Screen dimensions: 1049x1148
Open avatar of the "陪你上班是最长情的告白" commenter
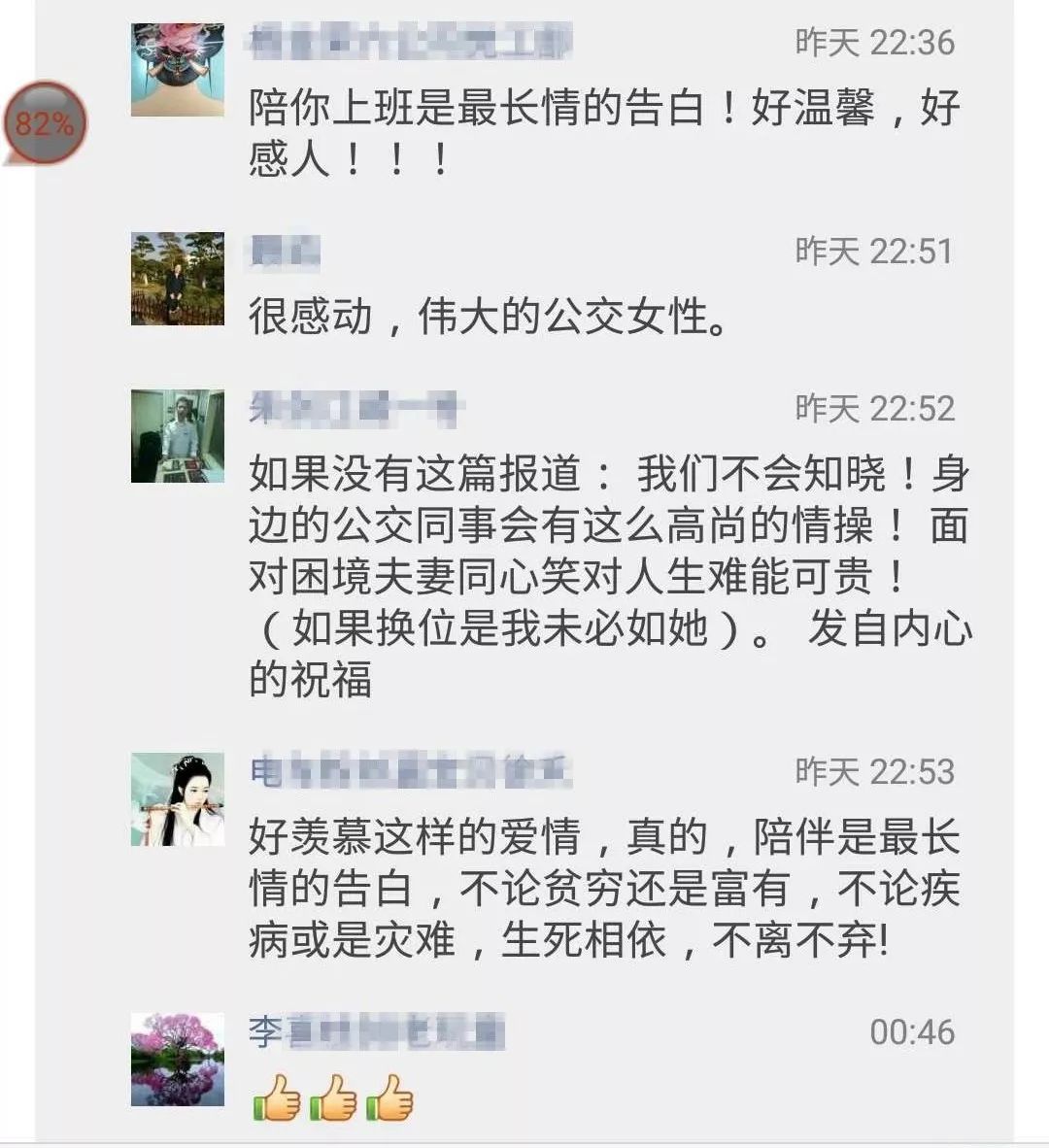click(x=178, y=70)
